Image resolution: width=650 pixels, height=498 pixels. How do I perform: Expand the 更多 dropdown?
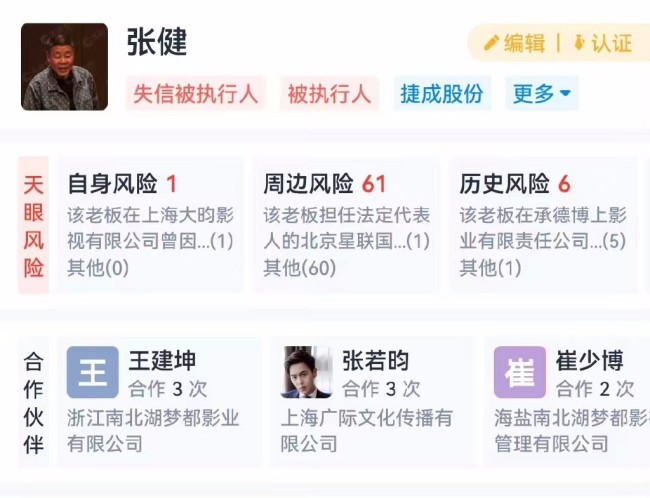(x=541, y=94)
